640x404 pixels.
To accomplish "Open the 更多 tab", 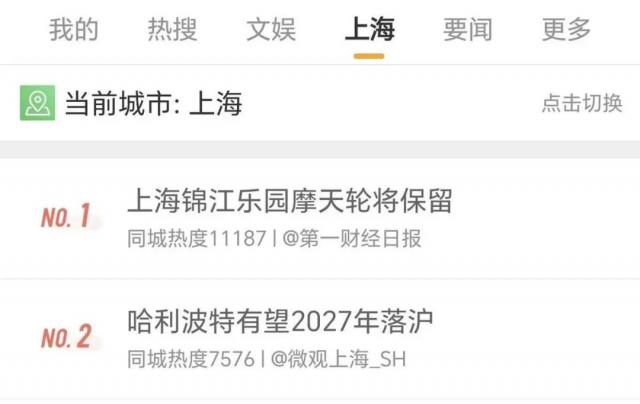I will (x=566, y=29).
